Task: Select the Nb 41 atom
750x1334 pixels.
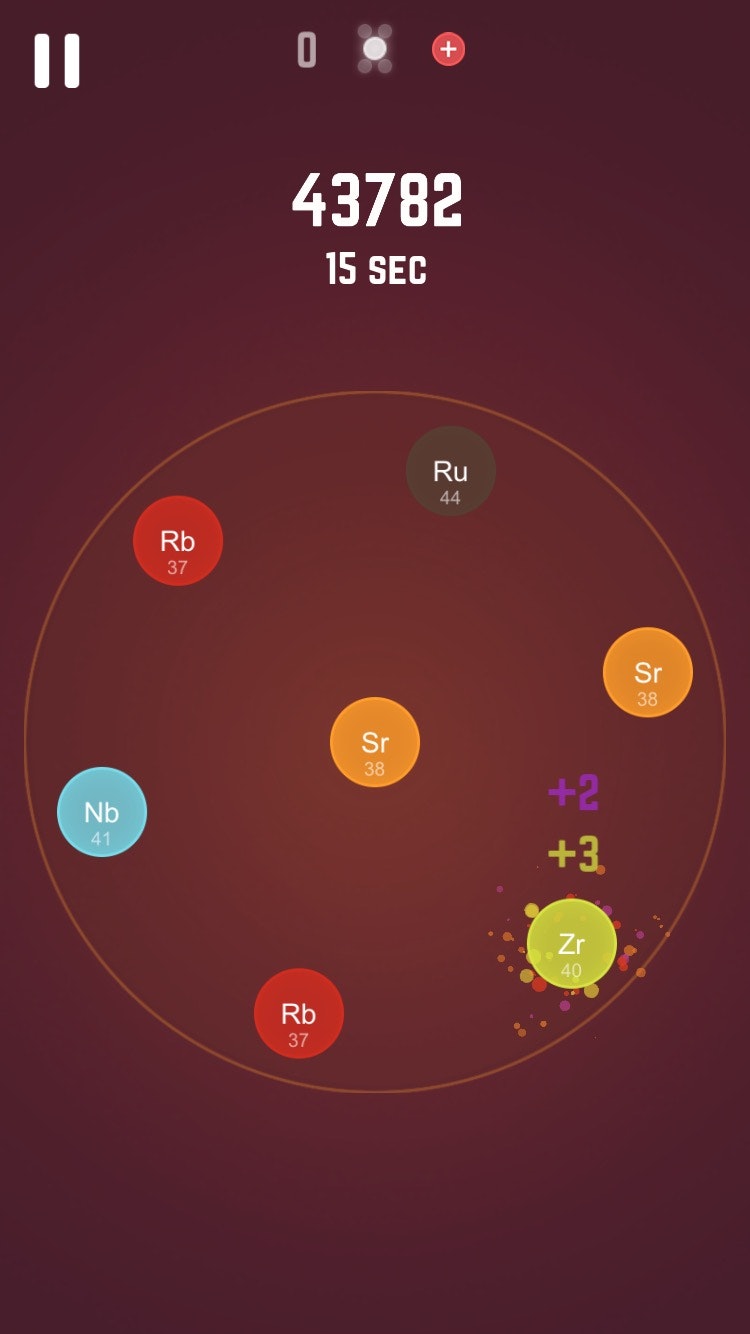Action: pyautogui.click(x=102, y=812)
